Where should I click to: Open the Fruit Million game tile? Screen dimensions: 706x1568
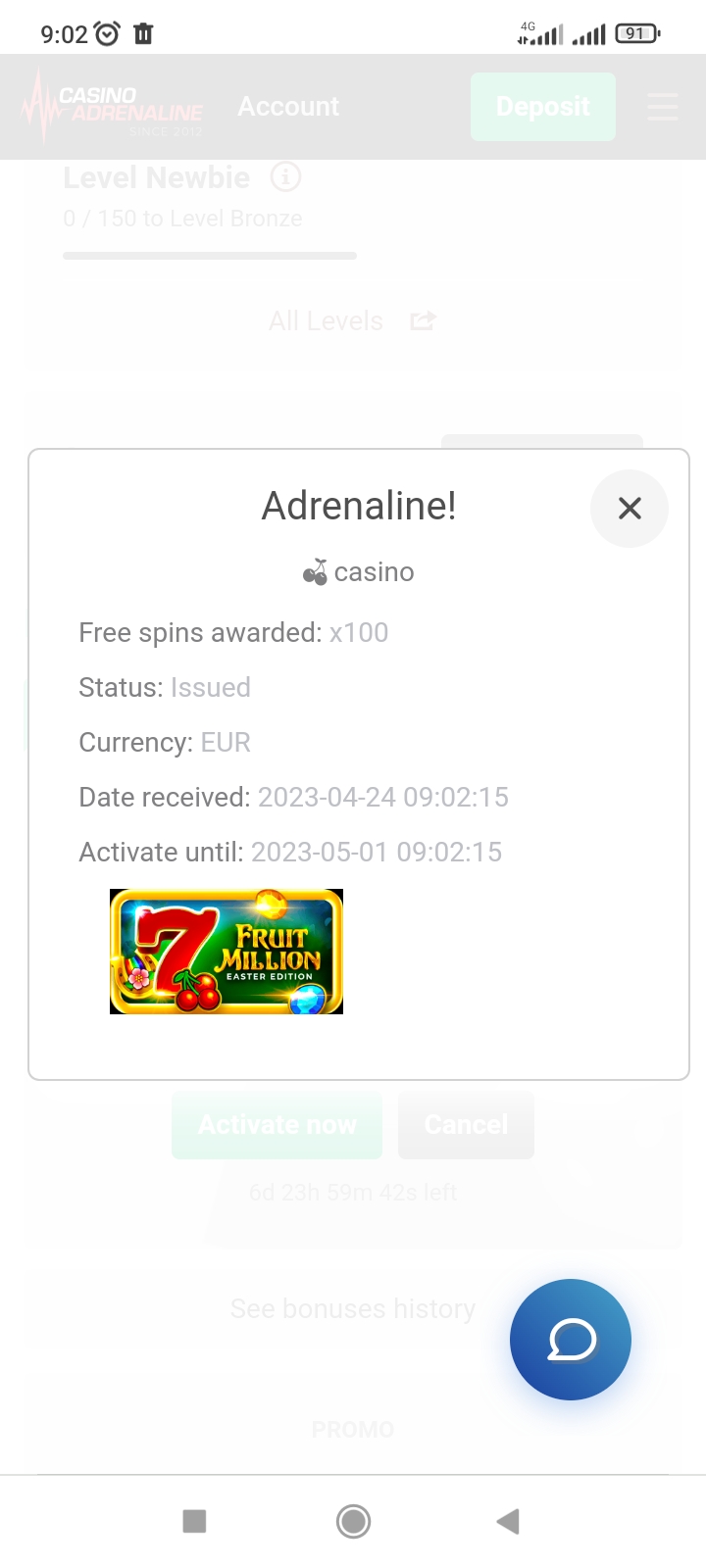point(227,952)
